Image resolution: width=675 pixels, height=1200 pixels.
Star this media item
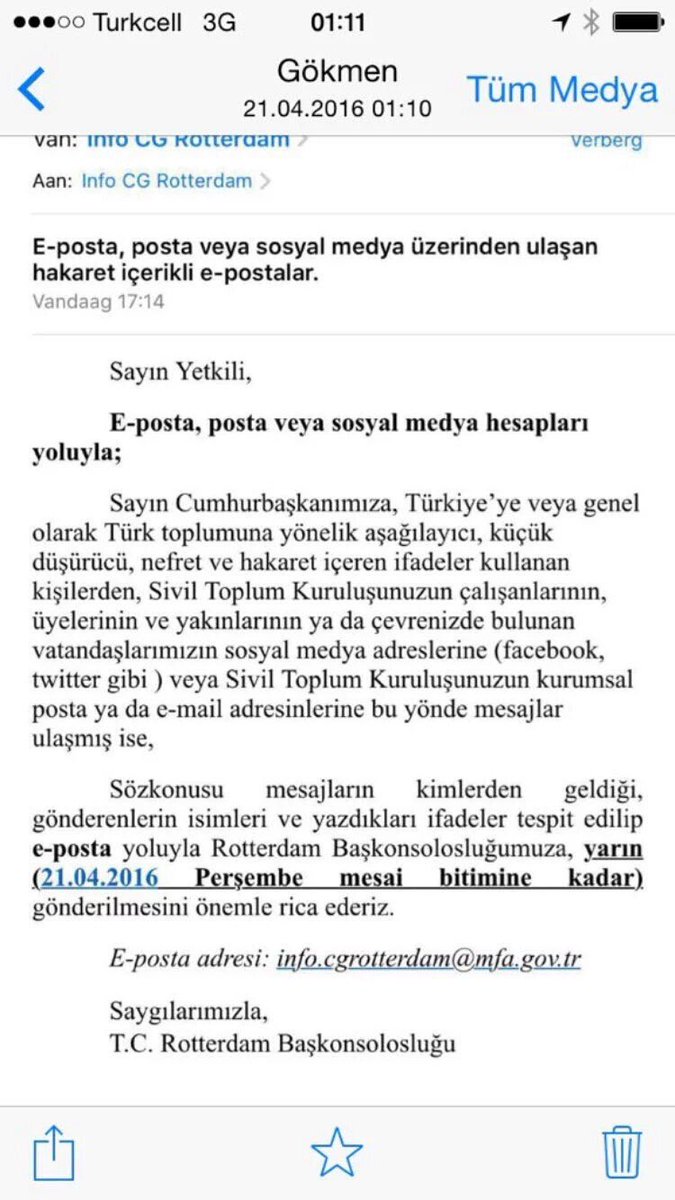(337, 1152)
